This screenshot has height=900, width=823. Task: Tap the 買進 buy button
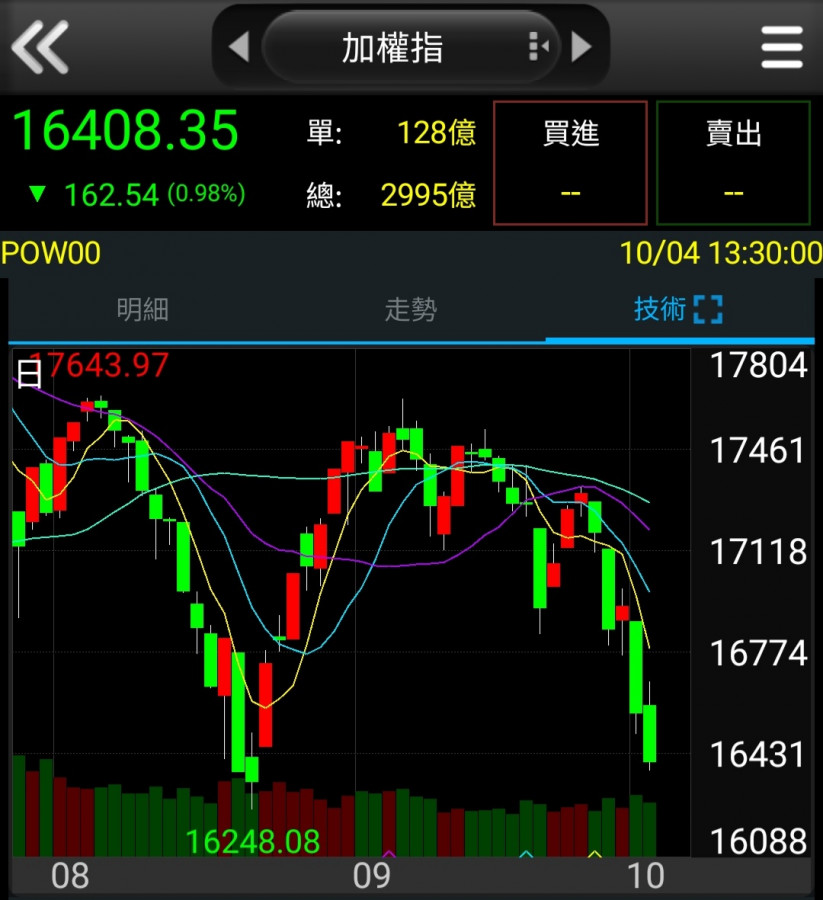(x=570, y=162)
